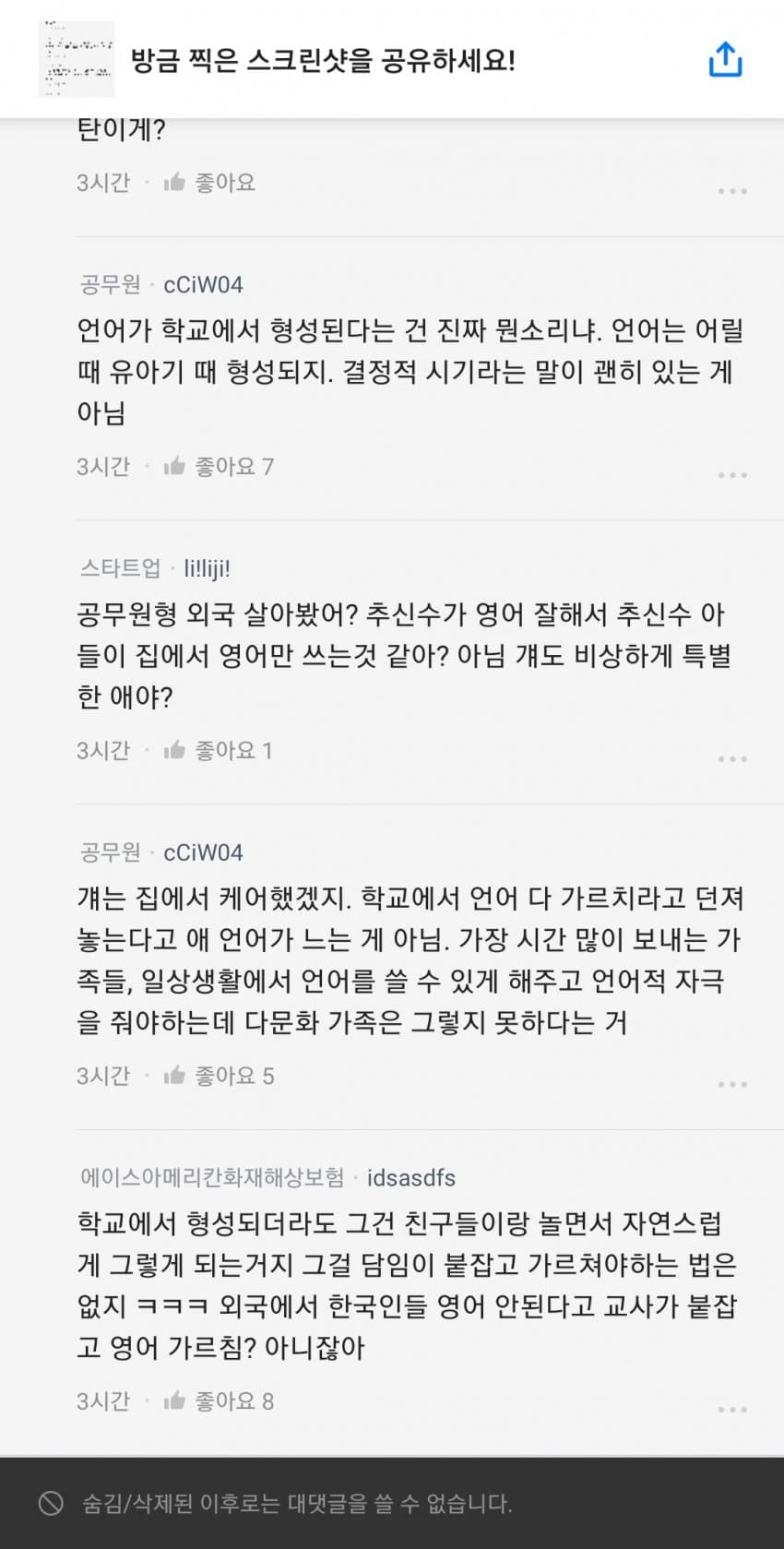Open more options on li!liji!'s comment

732,759
